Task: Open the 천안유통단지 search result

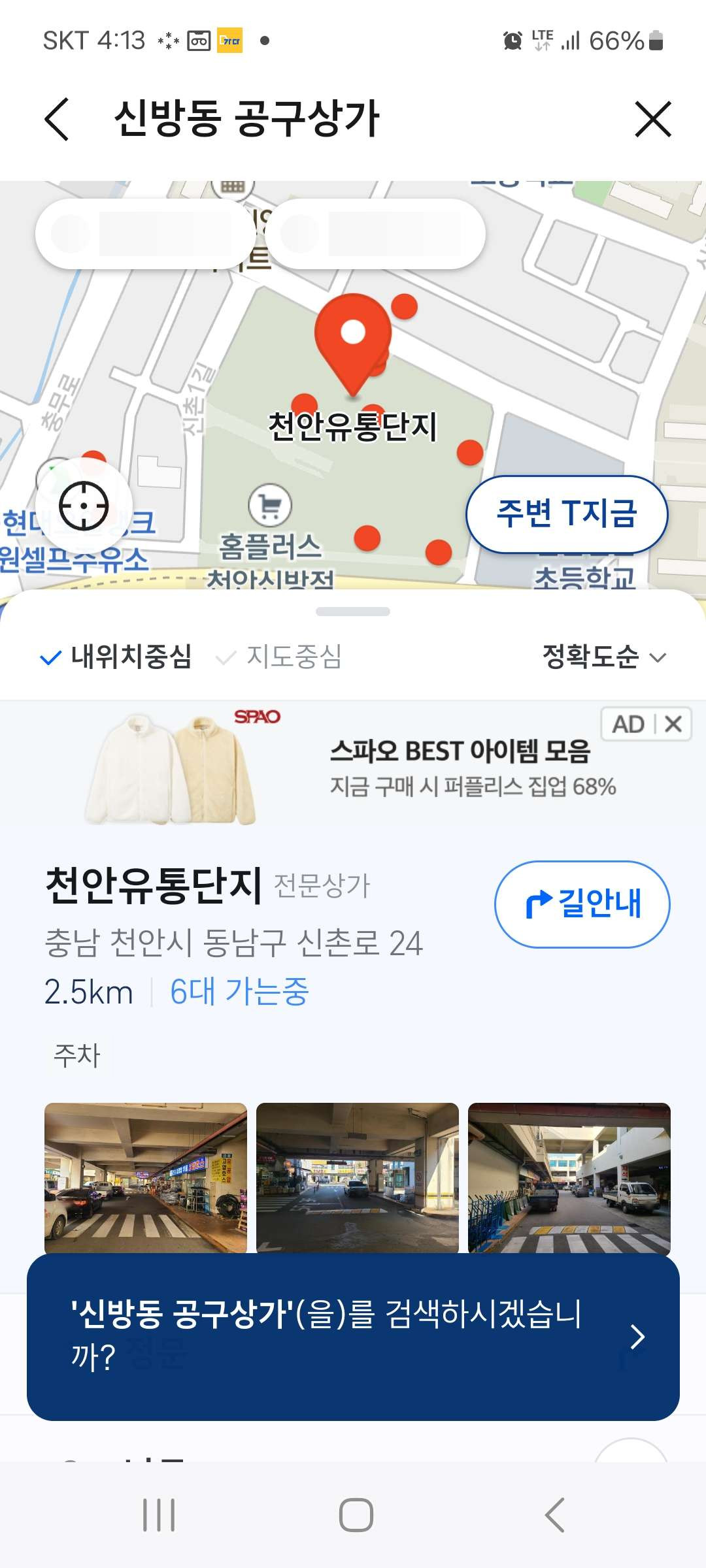Action: pos(154,887)
